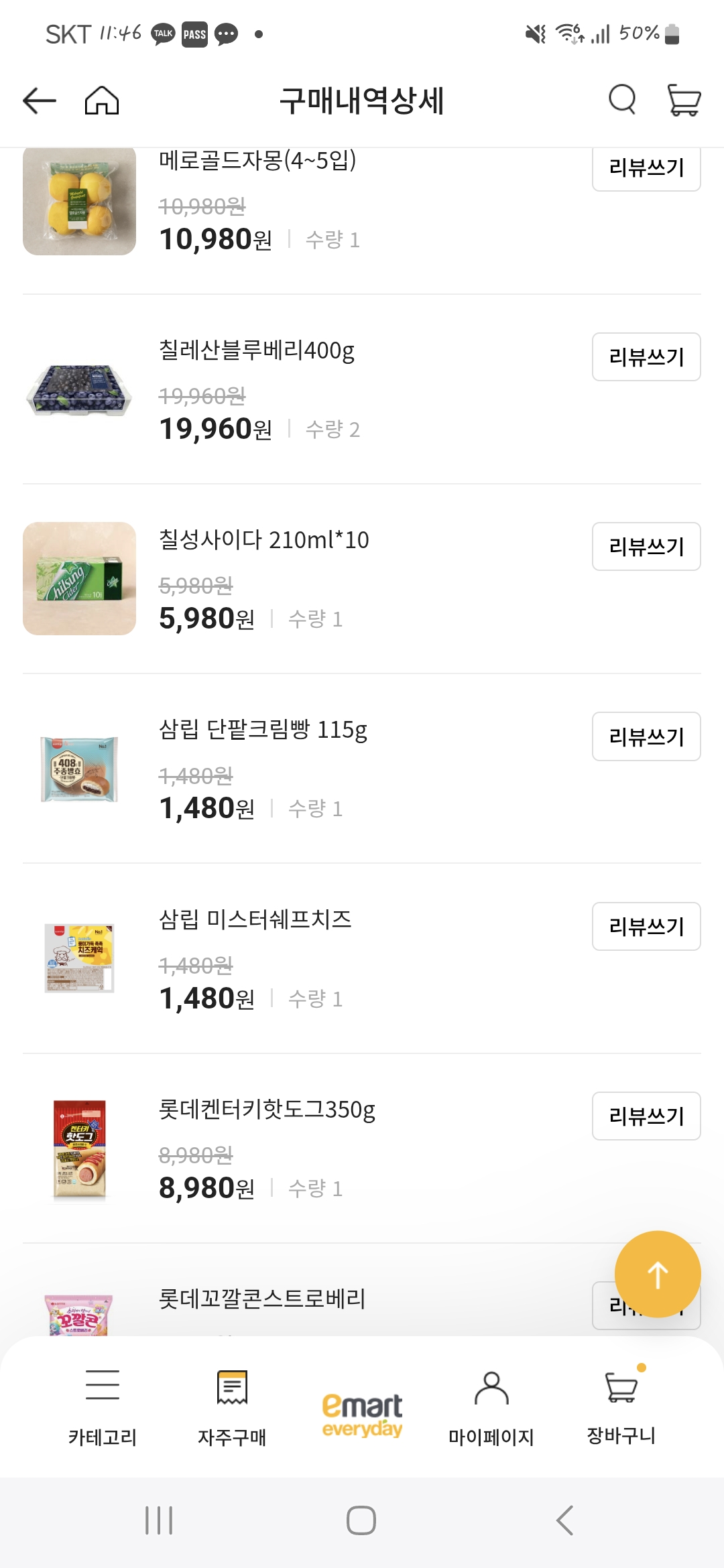Switch to the 카테고리 tab
This screenshot has width=724, height=1568.
(x=103, y=1405)
